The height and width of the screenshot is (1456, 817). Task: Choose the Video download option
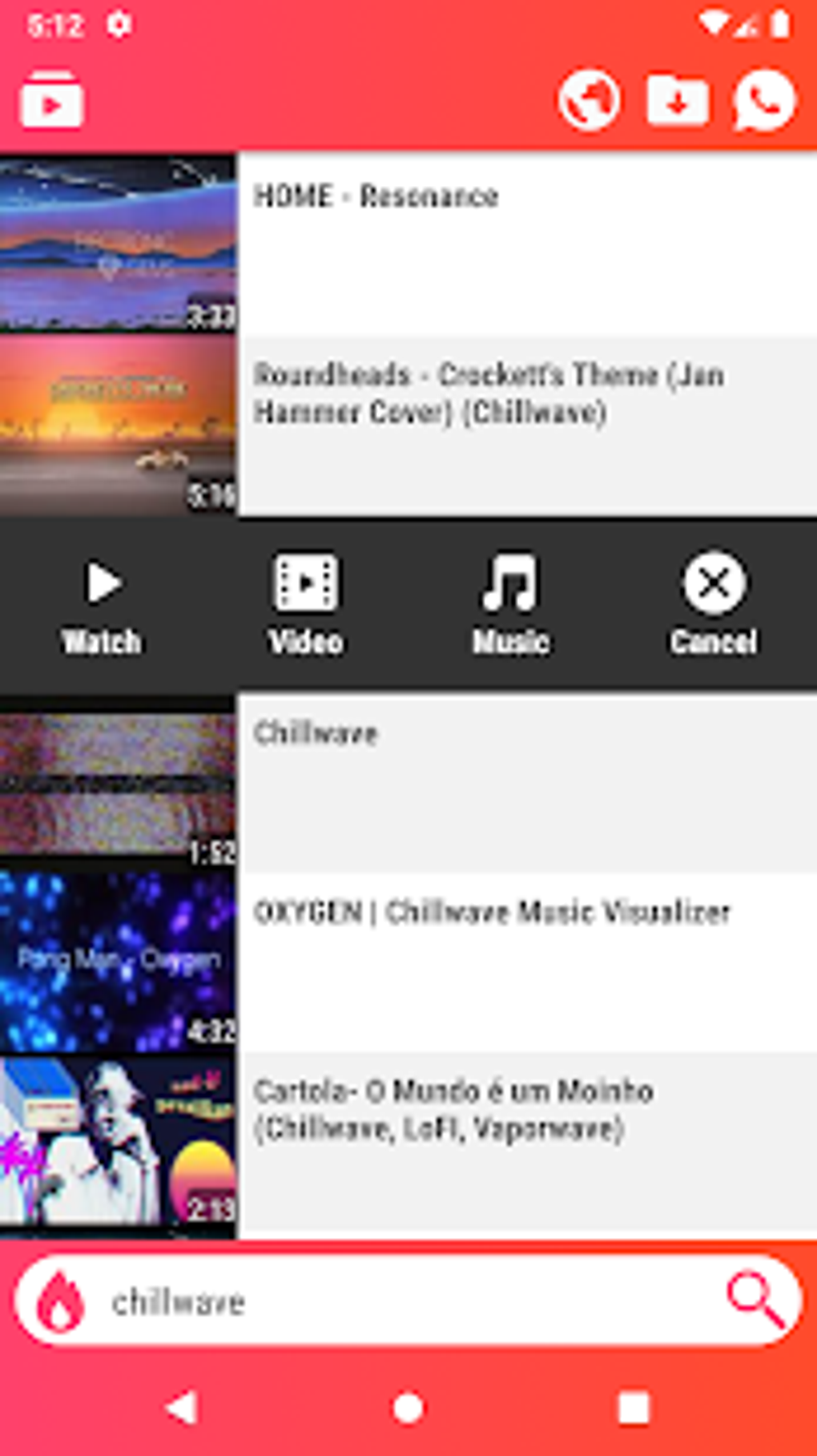point(306,607)
